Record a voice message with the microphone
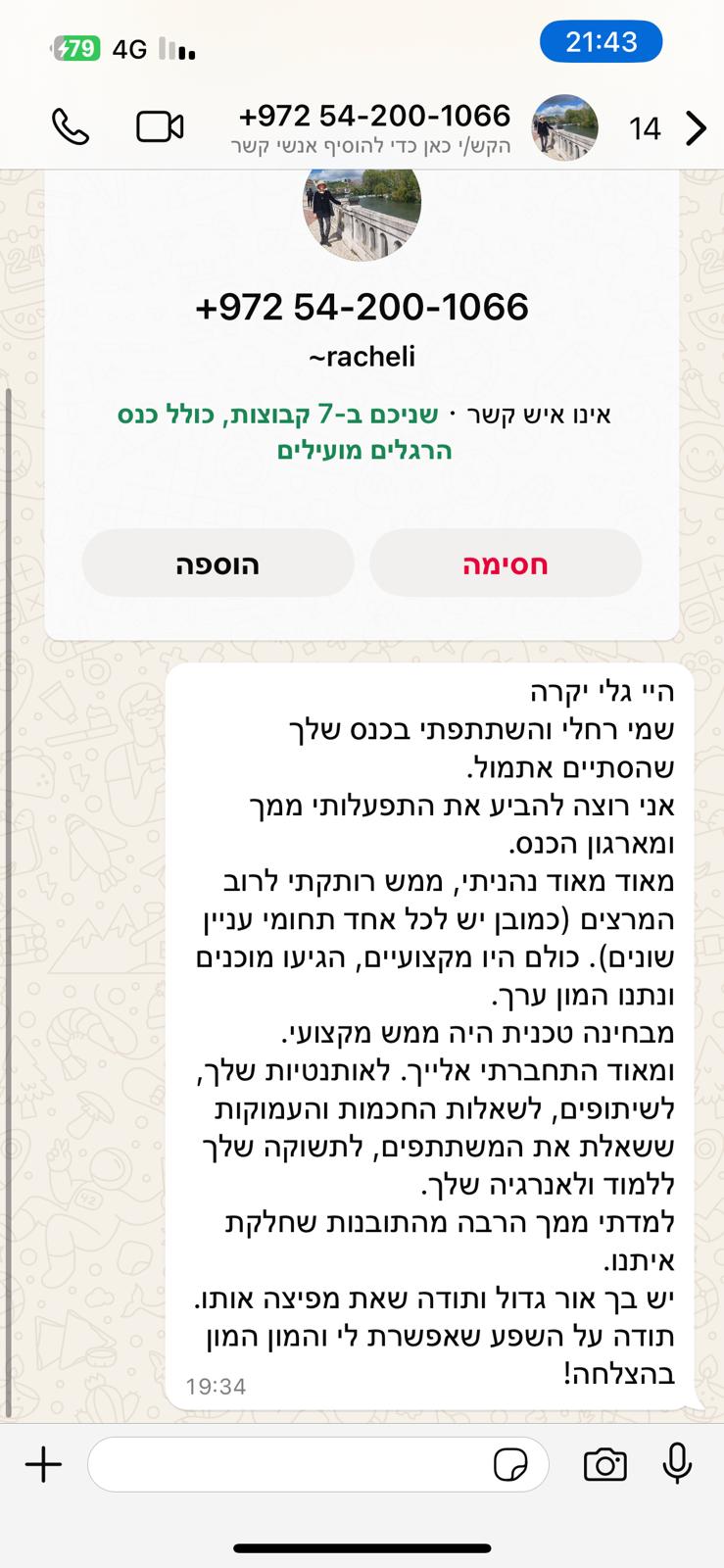This screenshot has height=1568, width=724. (677, 1465)
